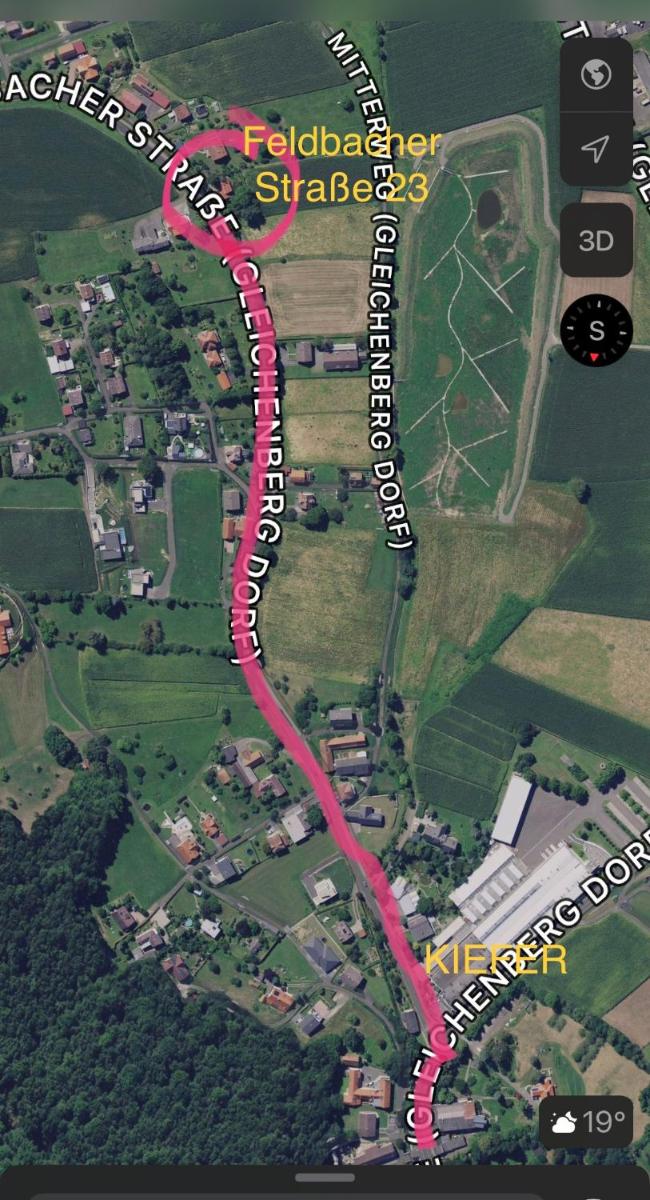This screenshot has width=650, height=1200.
Task: Expand the bottom sheet grabber handle
Action: 325,1177
